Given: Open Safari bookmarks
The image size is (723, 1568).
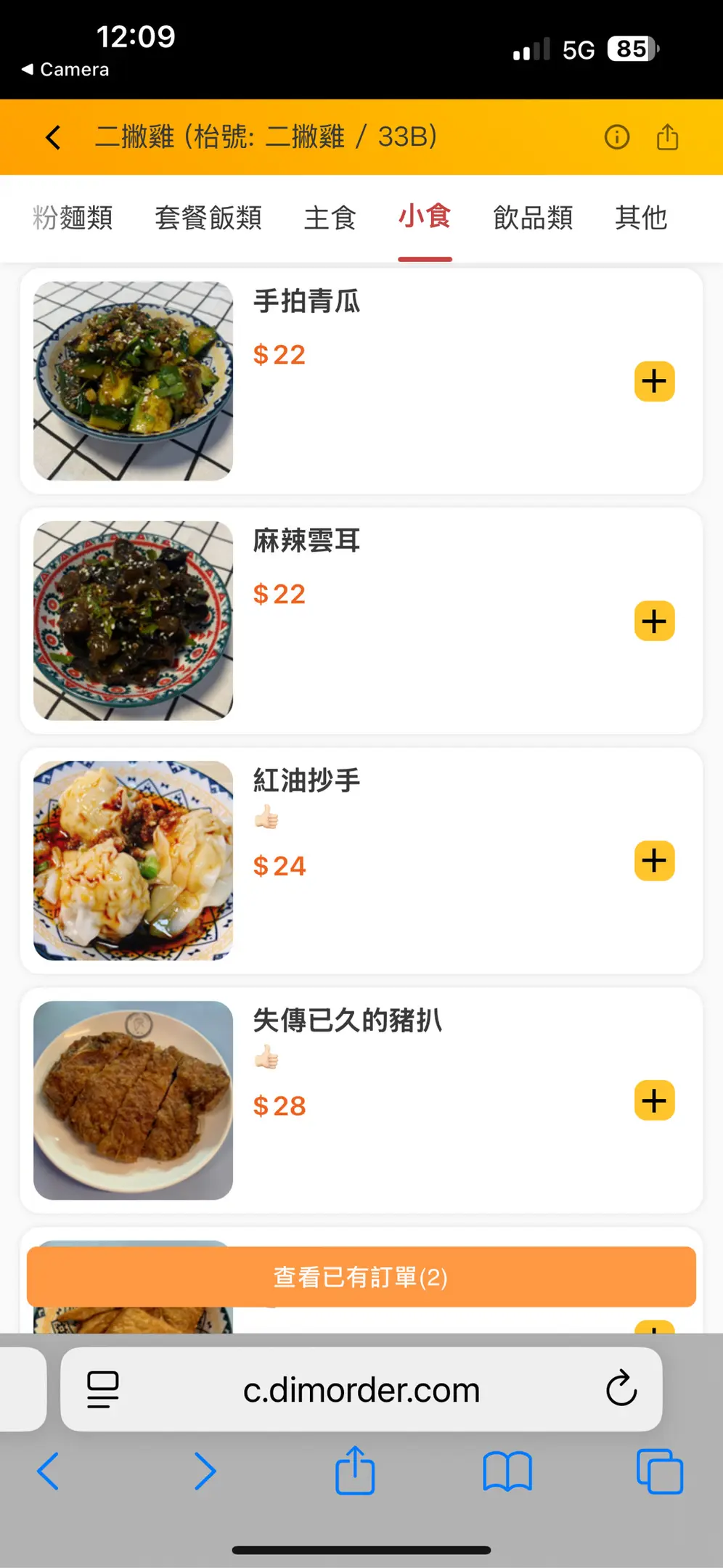Looking at the screenshot, I should click(x=507, y=1471).
